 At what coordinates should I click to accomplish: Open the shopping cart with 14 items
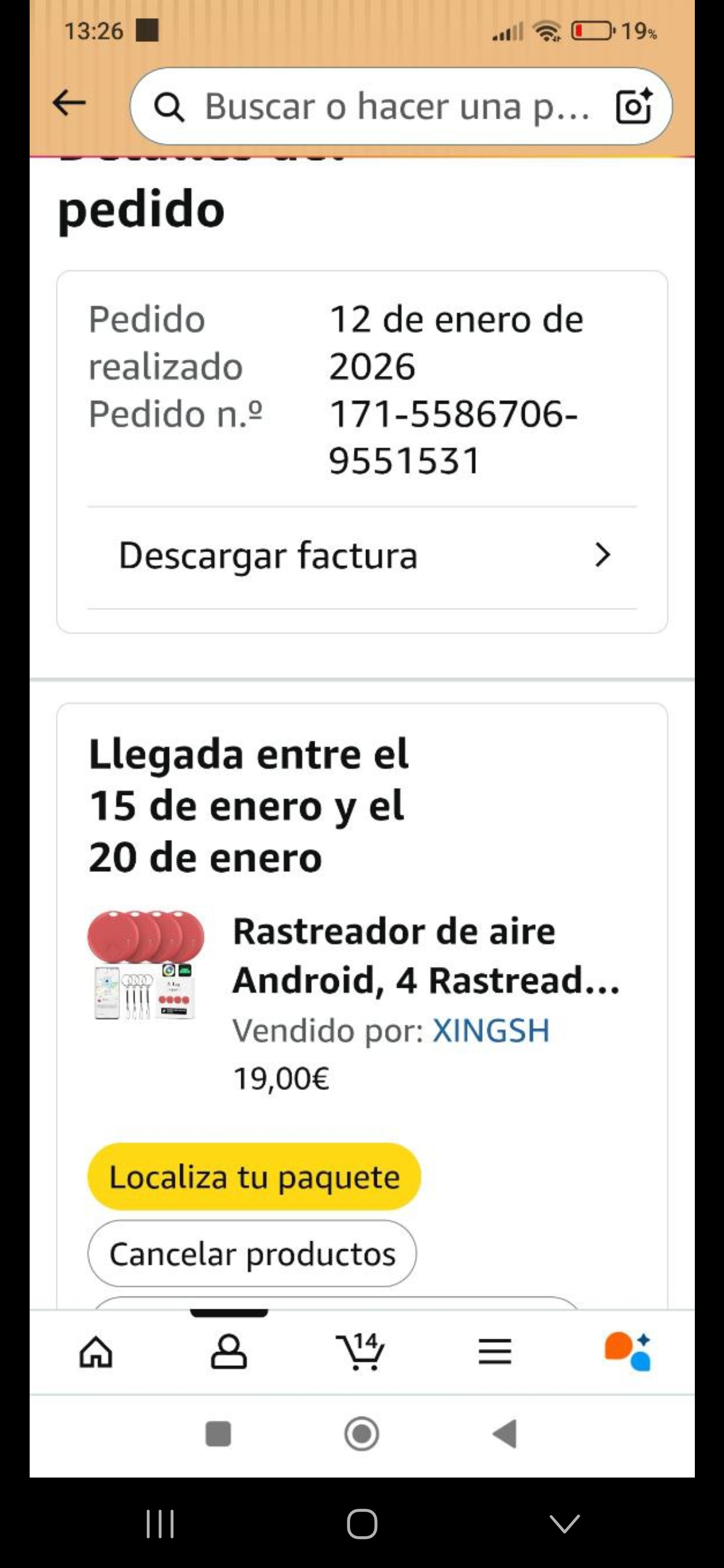(x=360, y=1352)
